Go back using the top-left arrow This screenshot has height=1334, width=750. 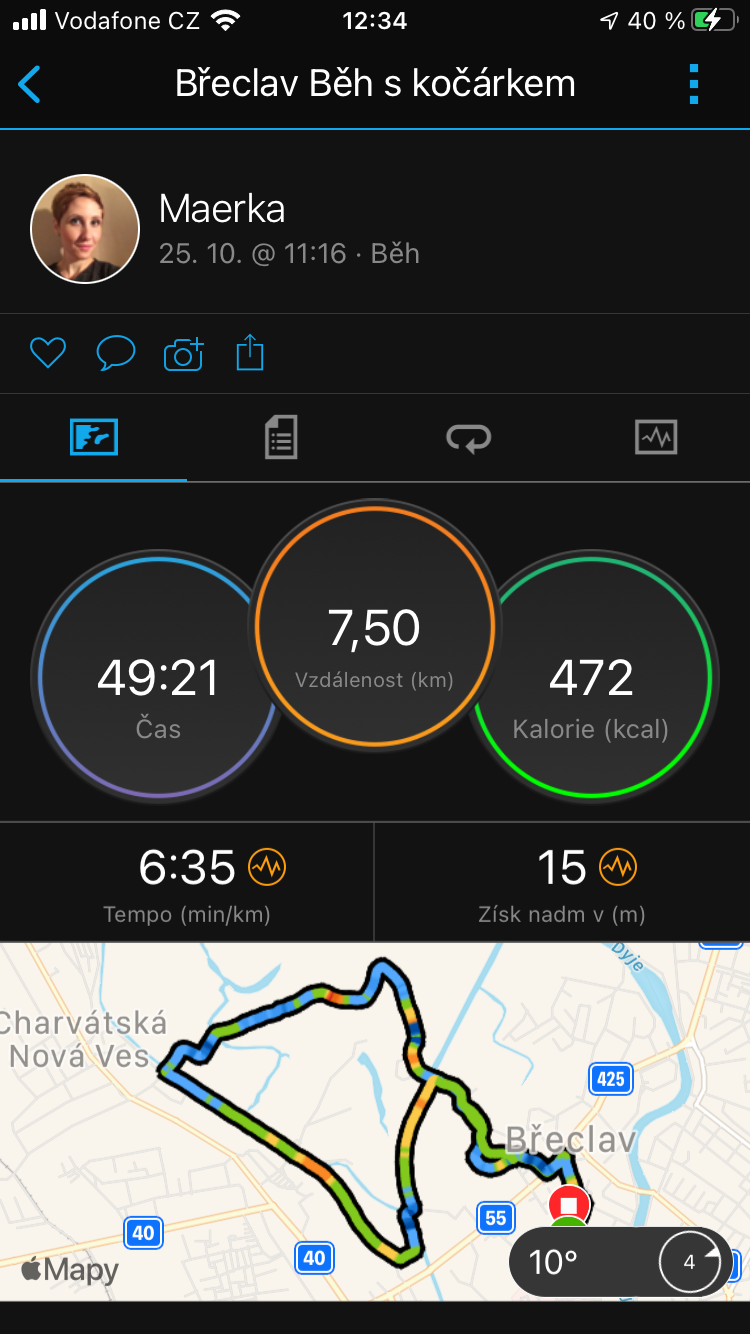[30, 84]
